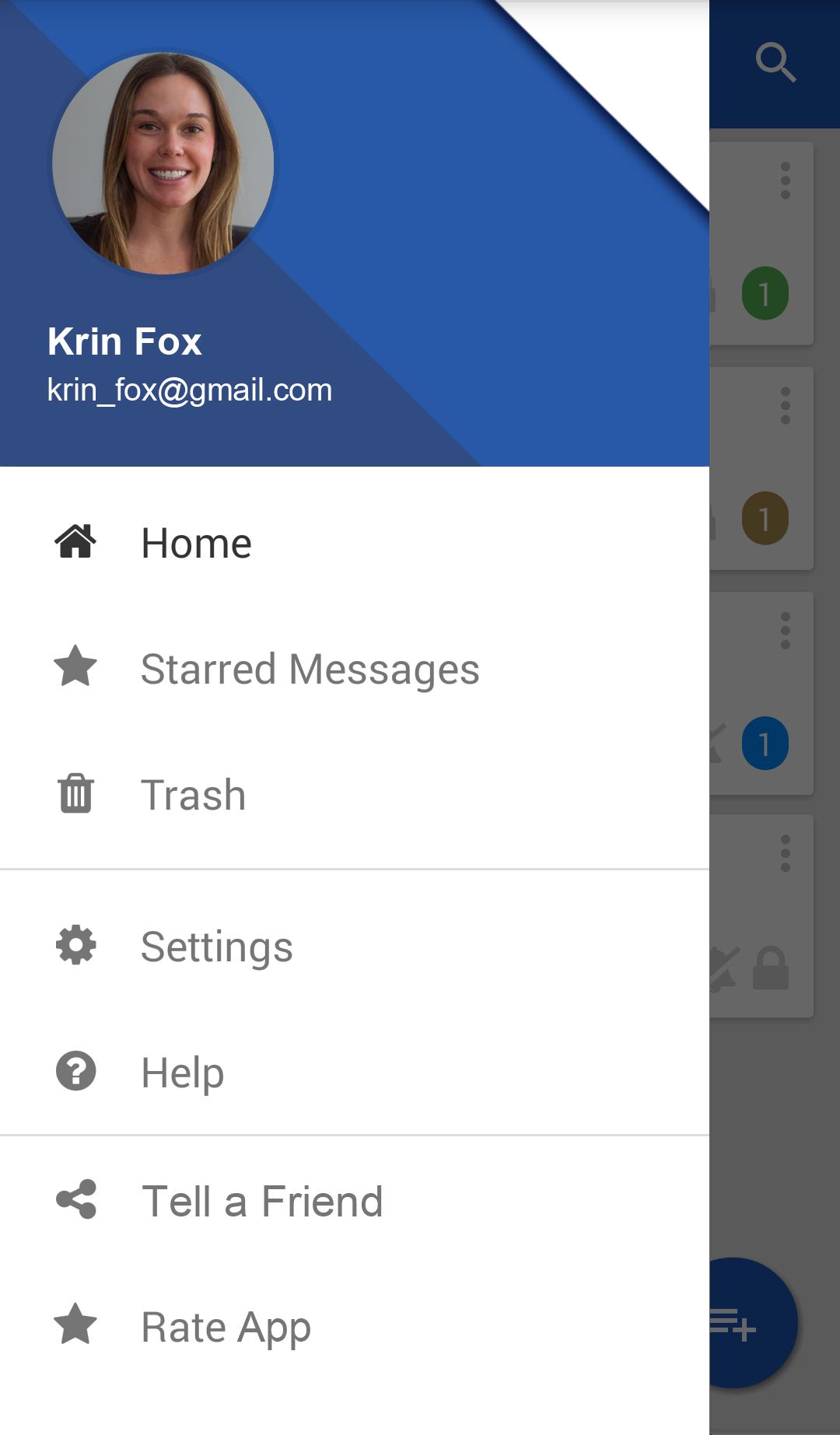Open the search magnifier icon
840x1435 pixels.
[x=775, y=62]
